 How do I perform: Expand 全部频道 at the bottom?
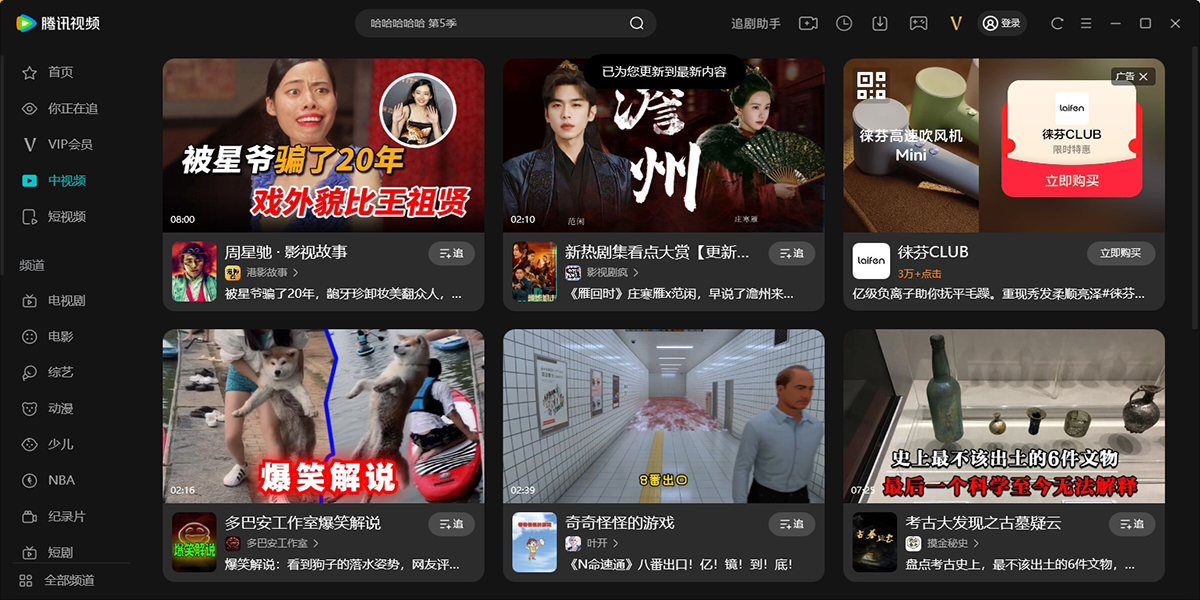tap(68, 580)
